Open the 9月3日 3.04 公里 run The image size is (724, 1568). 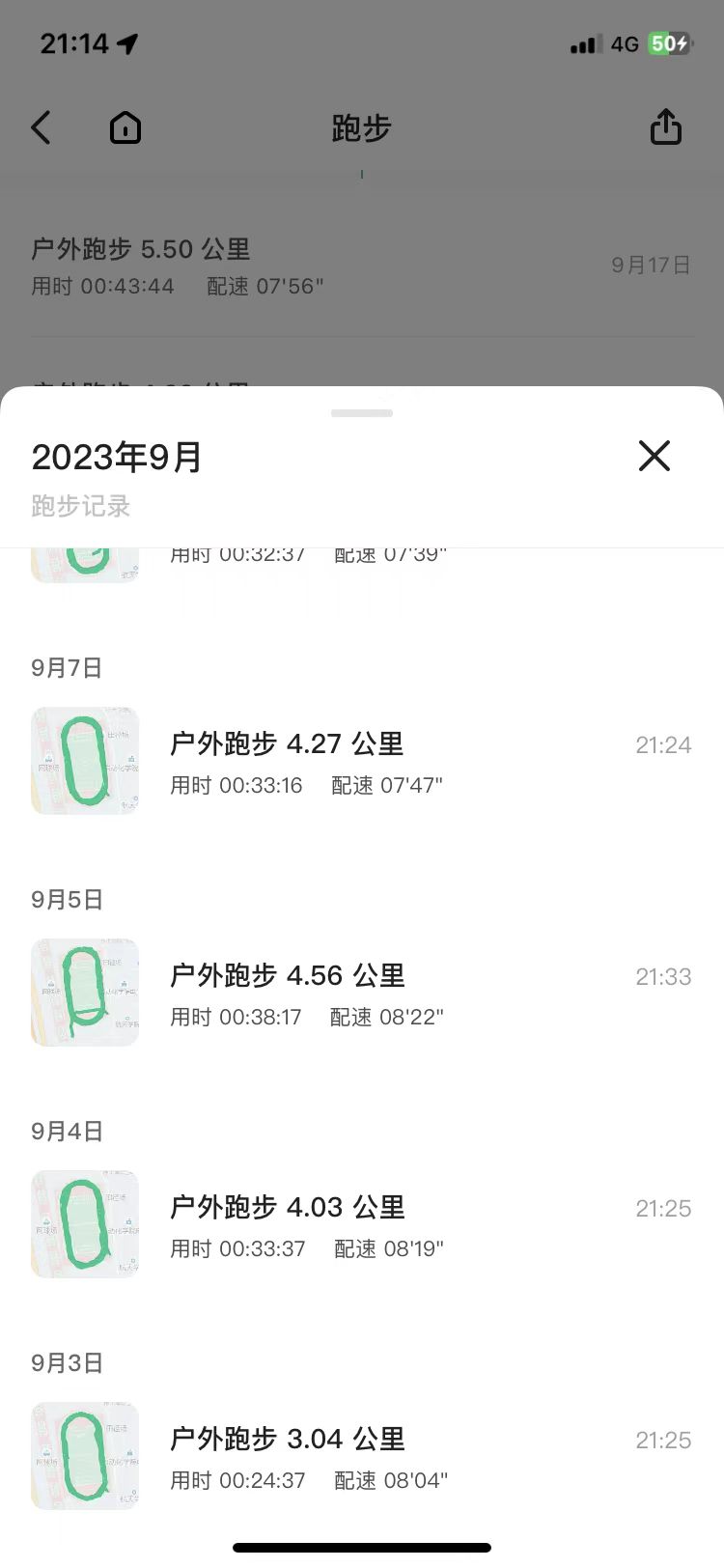tap(361, 1457)
